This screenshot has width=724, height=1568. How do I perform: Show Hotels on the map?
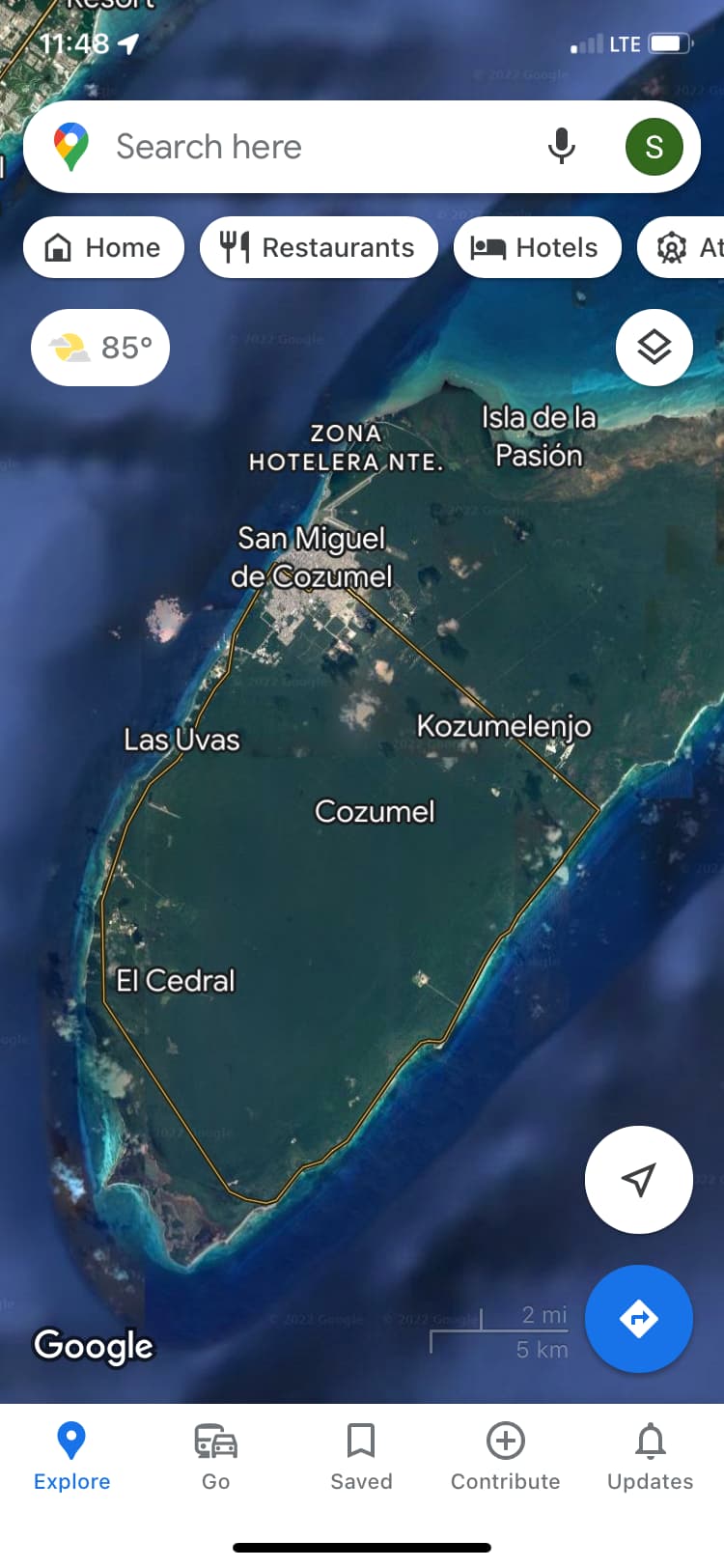tap(537, 247)
